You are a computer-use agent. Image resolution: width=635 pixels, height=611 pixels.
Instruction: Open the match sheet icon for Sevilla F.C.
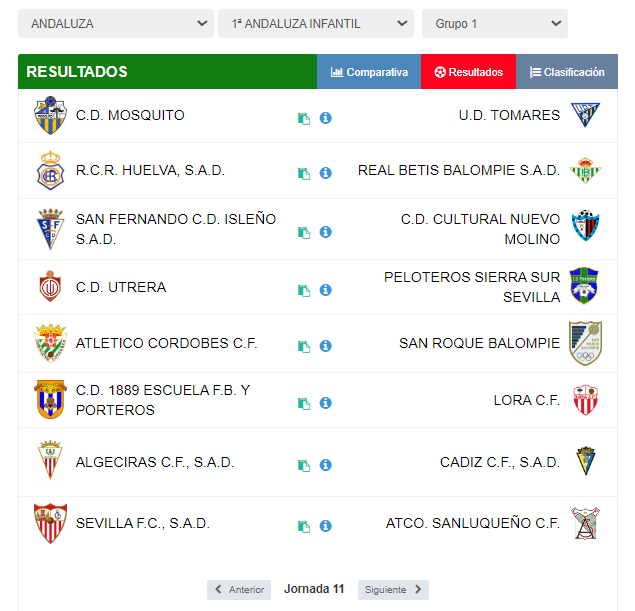(x=303, y=526)
